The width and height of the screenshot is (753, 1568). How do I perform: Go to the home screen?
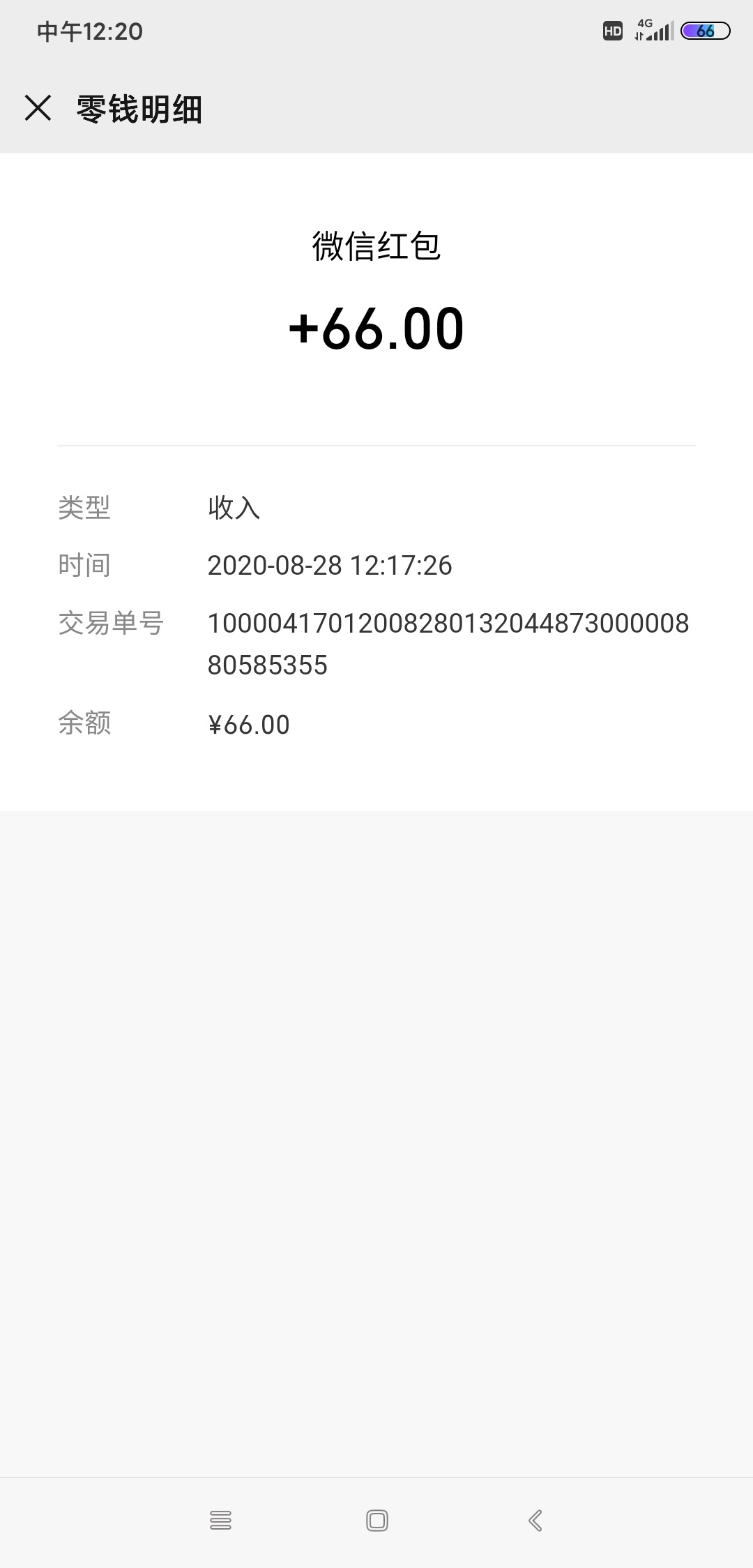pyautogui.click(x=376, y=1521)
